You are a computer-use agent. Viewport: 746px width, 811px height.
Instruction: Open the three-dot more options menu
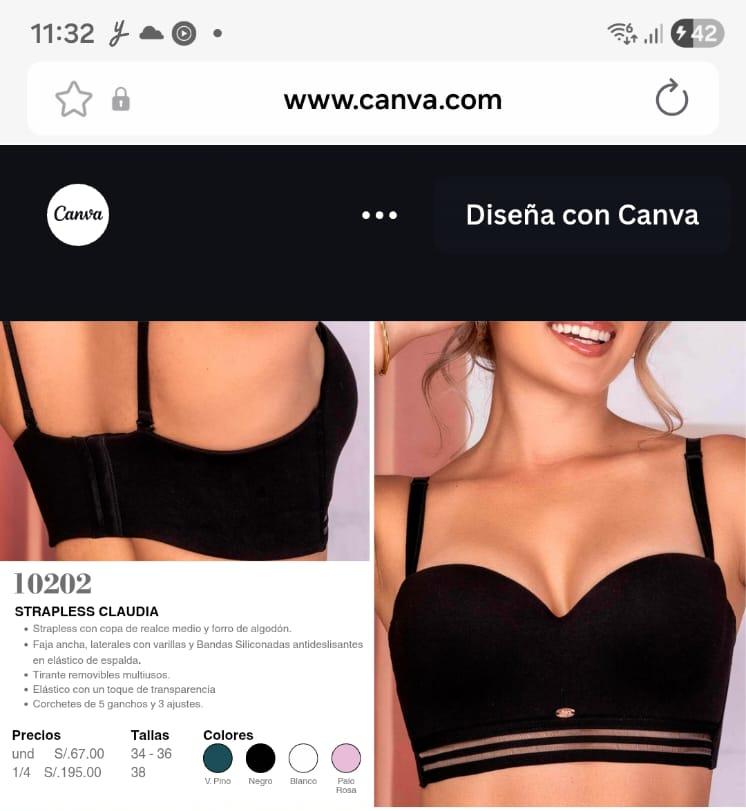(x=379, y=215)
